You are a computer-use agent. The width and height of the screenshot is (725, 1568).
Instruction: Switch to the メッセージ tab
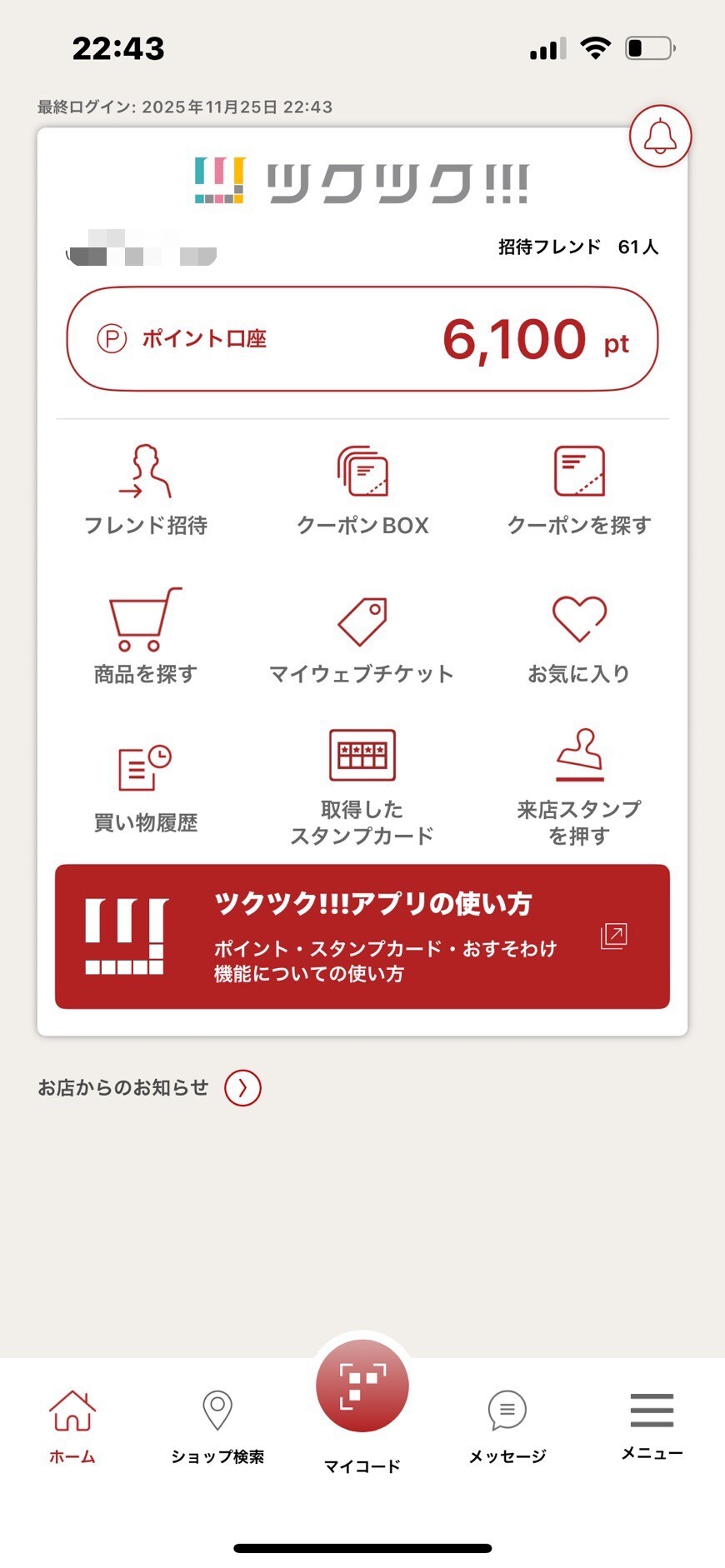pyautogui.click(x=507, y=1426)
